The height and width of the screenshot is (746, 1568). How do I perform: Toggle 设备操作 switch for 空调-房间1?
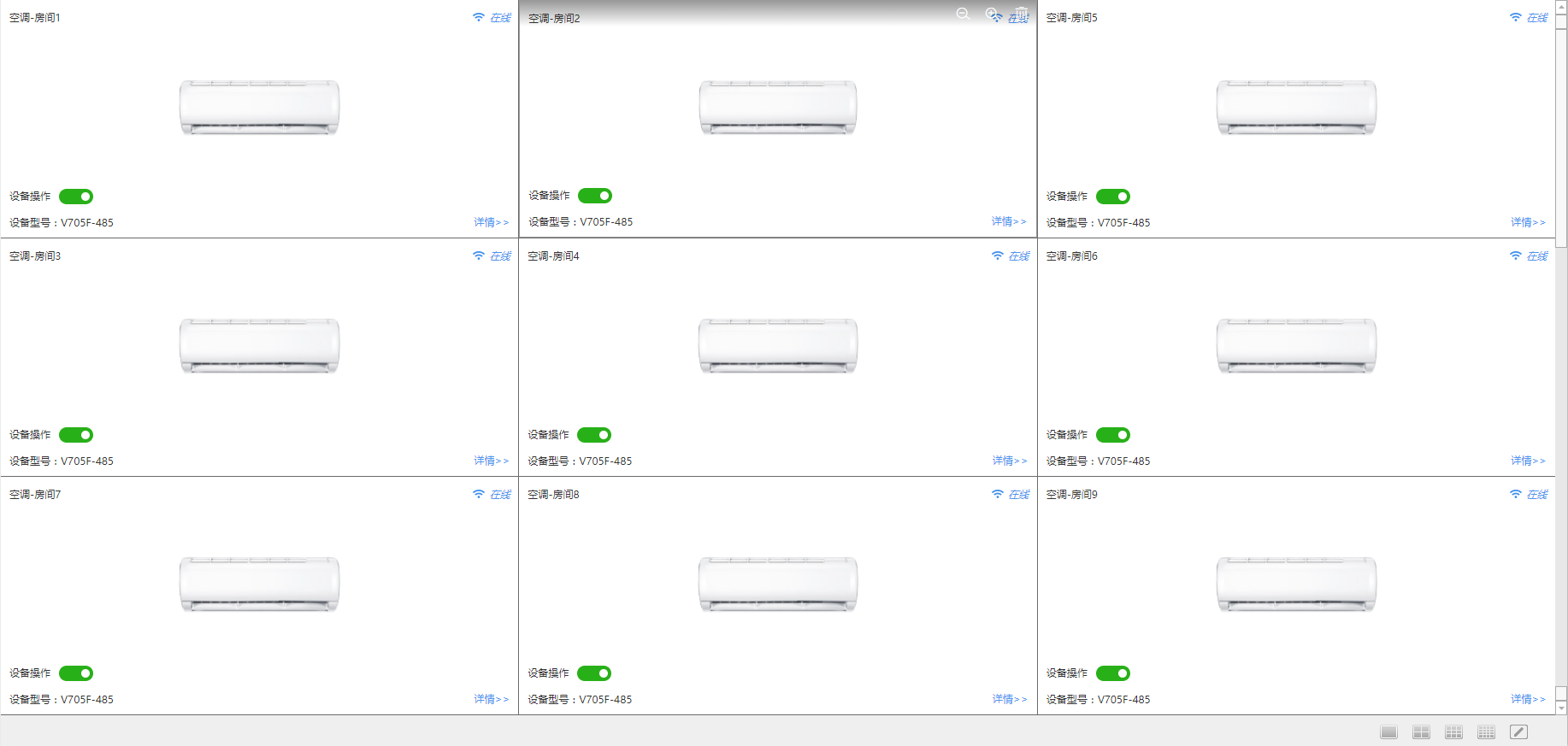tap(76, 197)
